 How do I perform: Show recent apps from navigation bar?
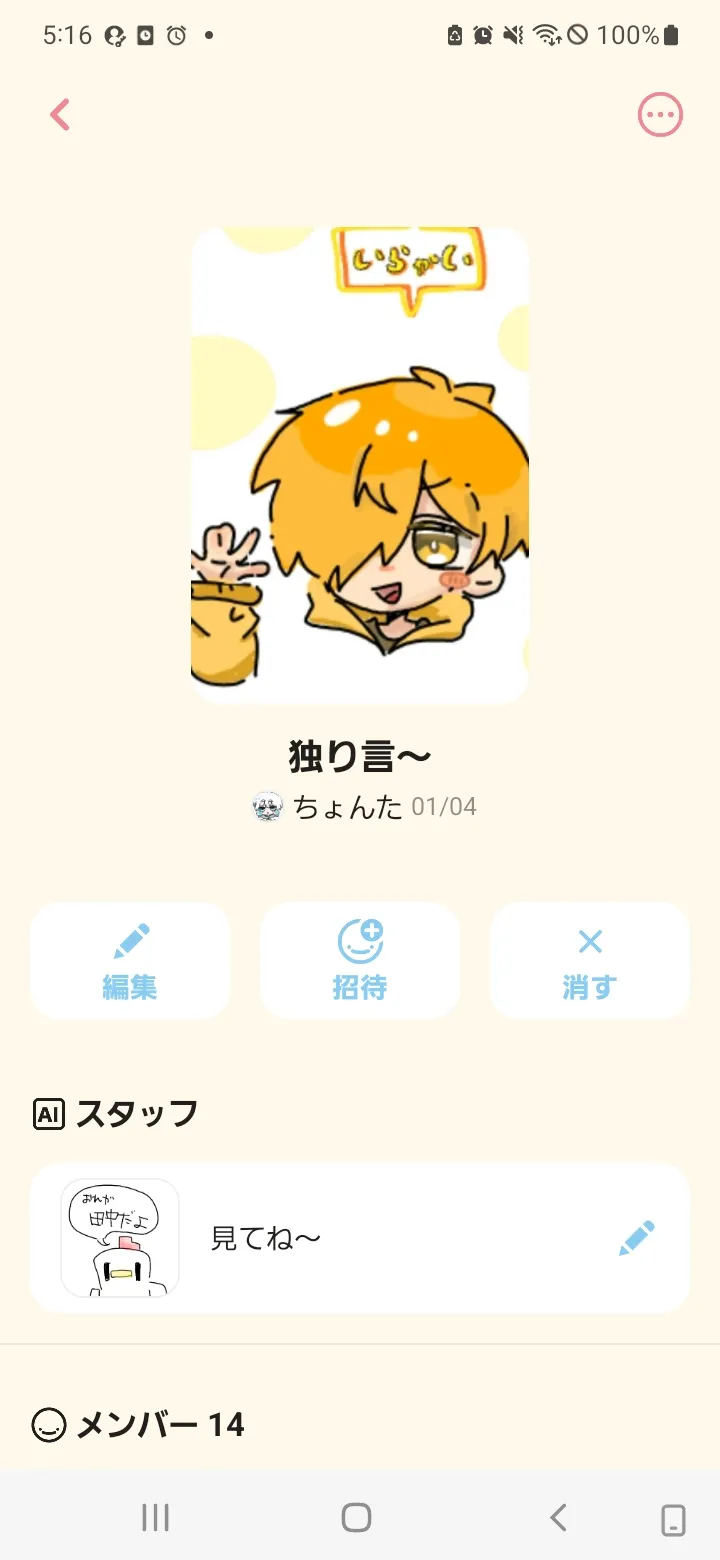pyautogui.click(x=156, y=1517)
